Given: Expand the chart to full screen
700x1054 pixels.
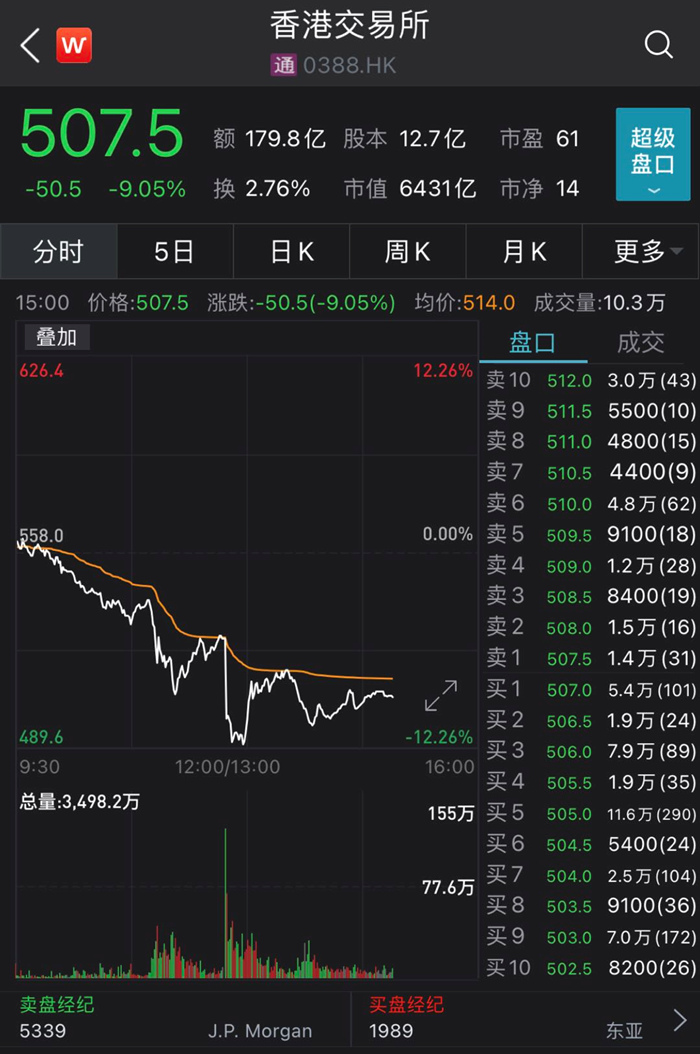Looking at the screenshot, I should [x=441, y=696].
